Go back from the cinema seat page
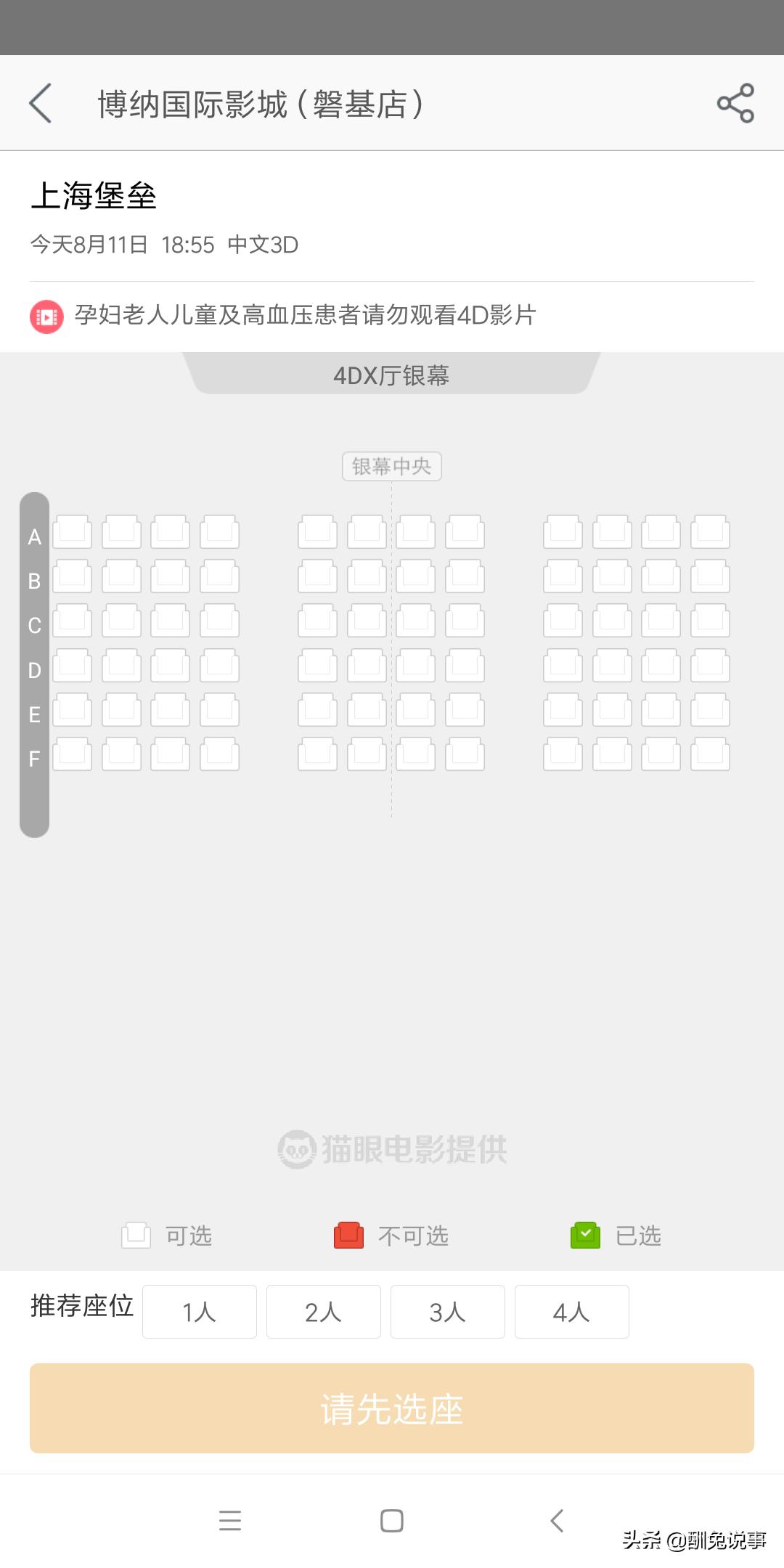 41,103
